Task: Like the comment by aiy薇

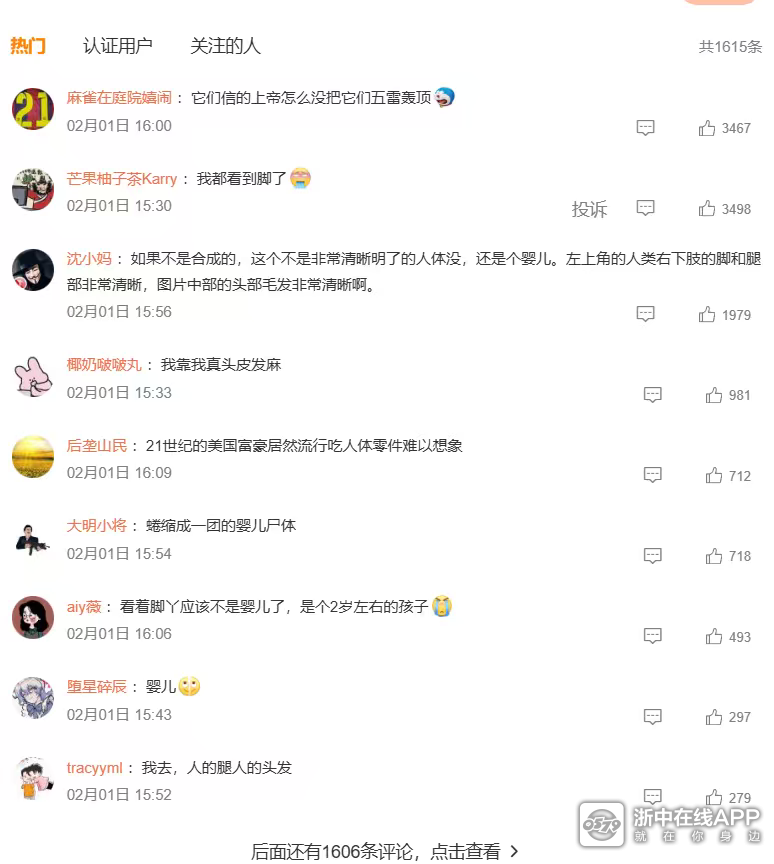Action: tap(714, 636)
